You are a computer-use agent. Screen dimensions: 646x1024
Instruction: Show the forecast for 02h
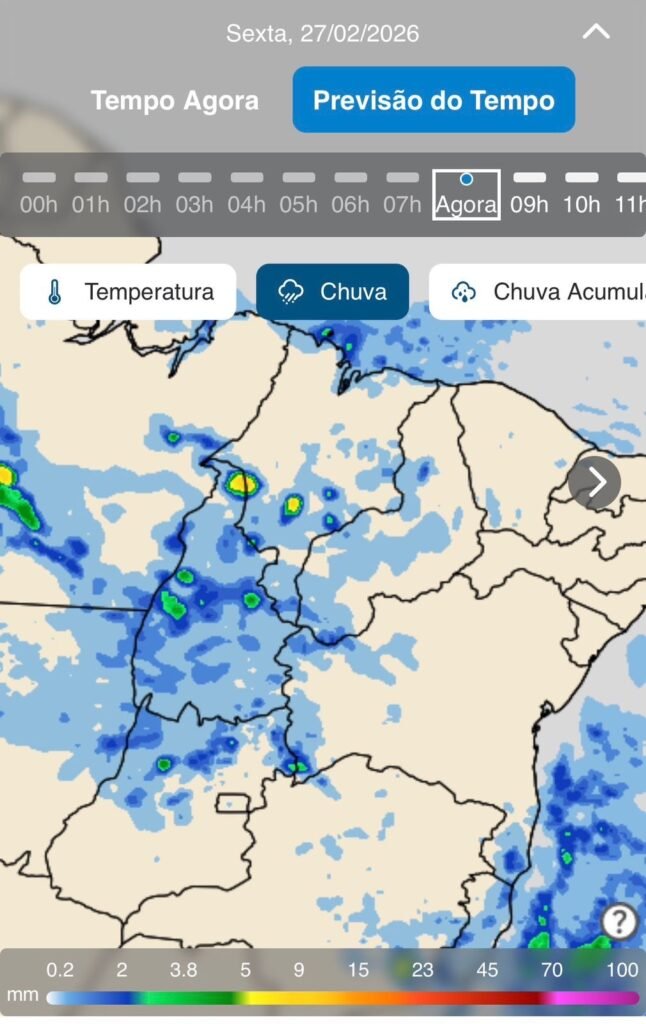tap(143, 195)
